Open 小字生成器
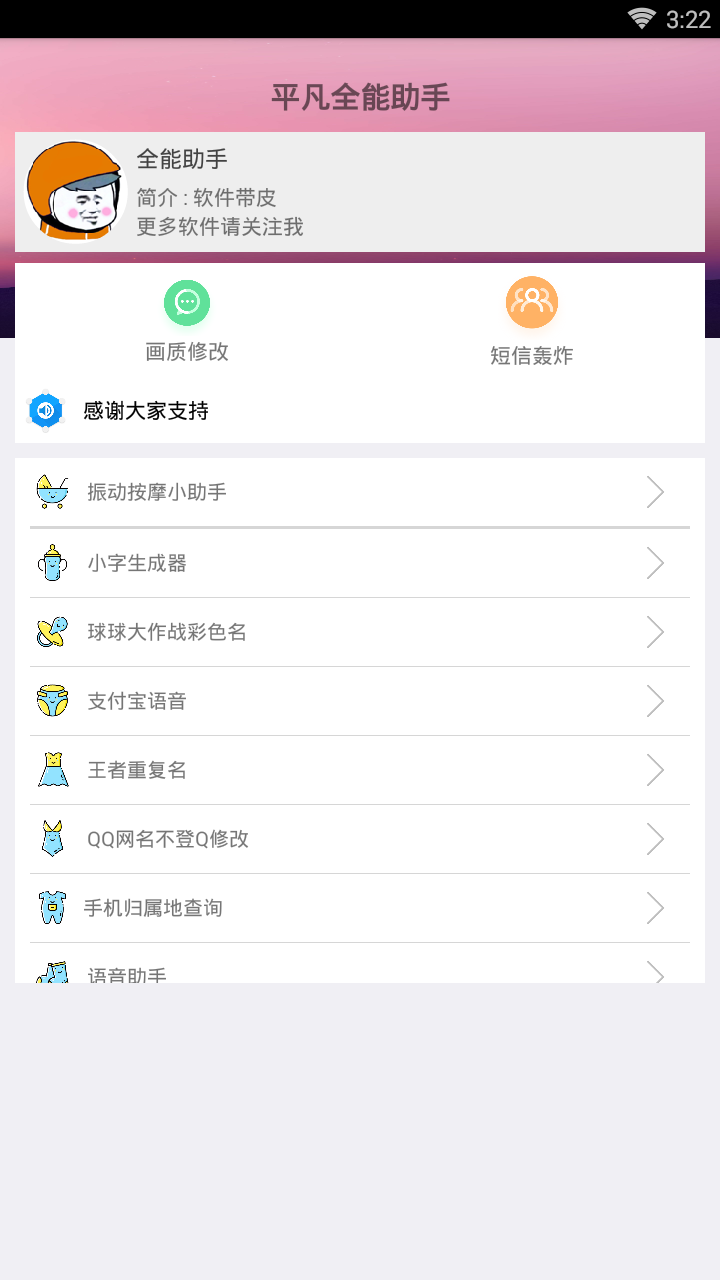720x1280 pixels. click(x=359, y=563)
